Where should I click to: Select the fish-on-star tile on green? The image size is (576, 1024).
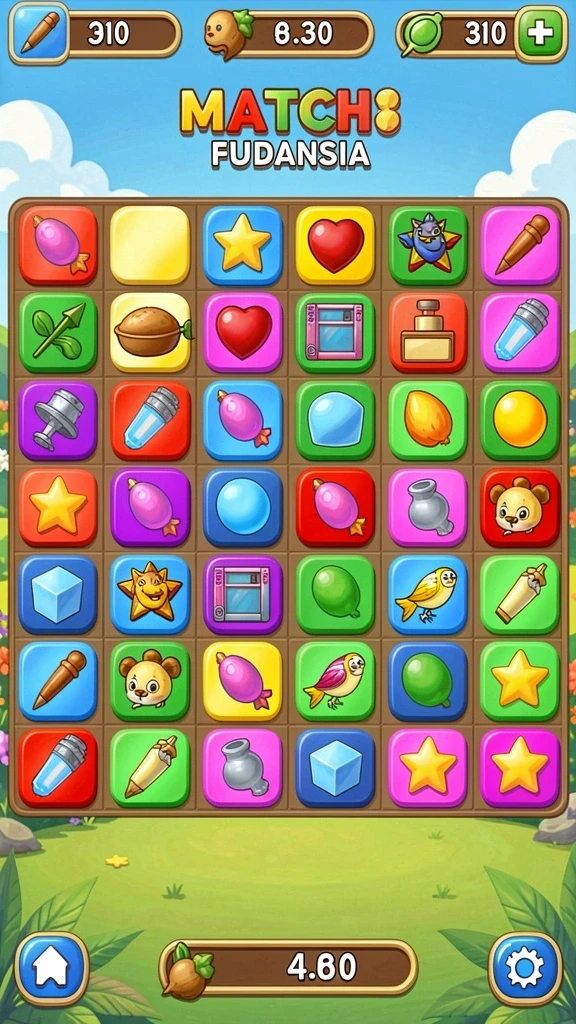(x=428, y=245)
